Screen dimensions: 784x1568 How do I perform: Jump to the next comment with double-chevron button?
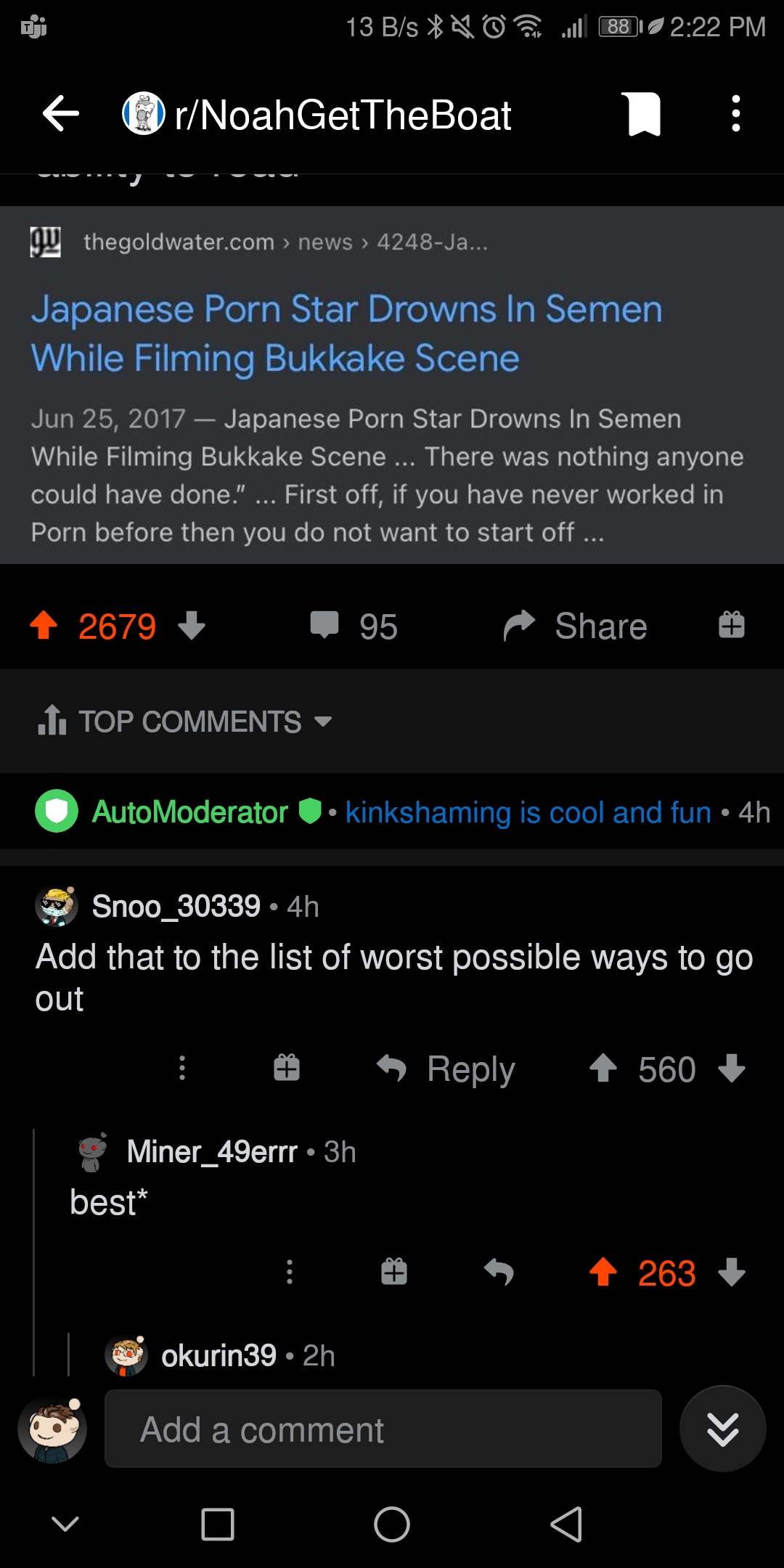[722, 1429]
